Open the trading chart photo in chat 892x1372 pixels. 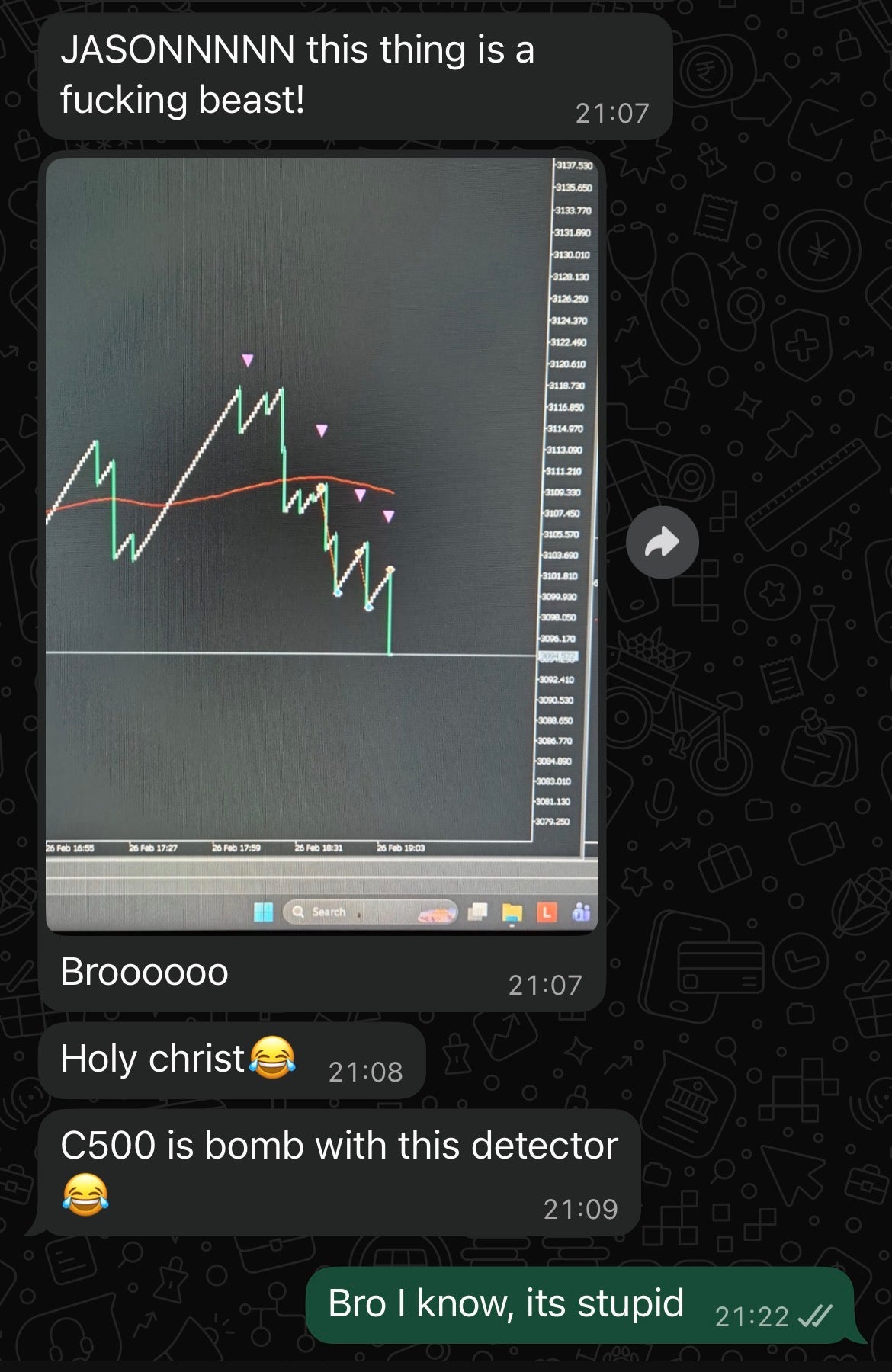pos(322,544)
